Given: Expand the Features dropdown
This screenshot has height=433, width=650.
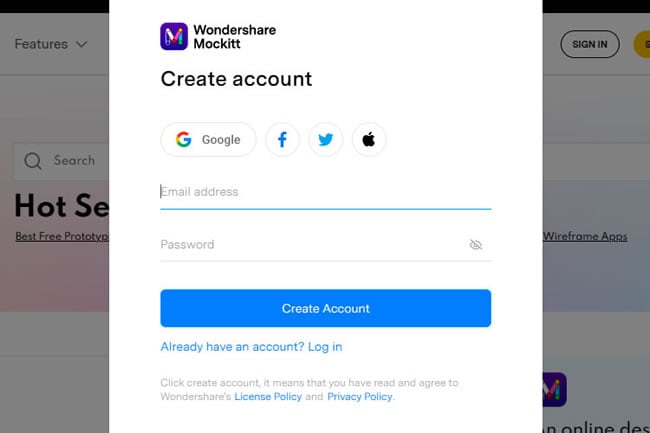Looking at the screenshot, I should 50,44.
